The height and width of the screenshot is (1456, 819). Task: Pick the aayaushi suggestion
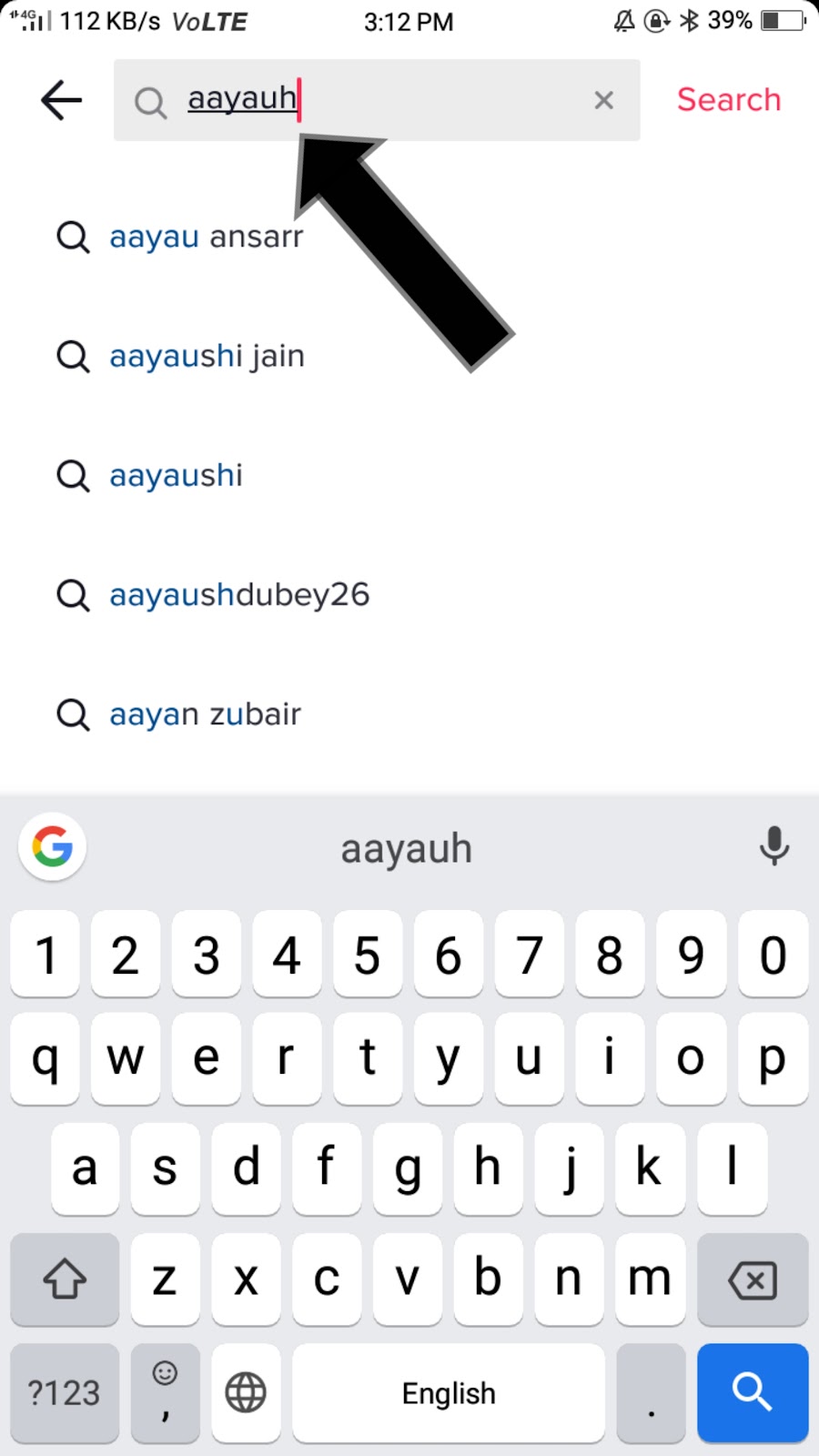tap(176, 476)
